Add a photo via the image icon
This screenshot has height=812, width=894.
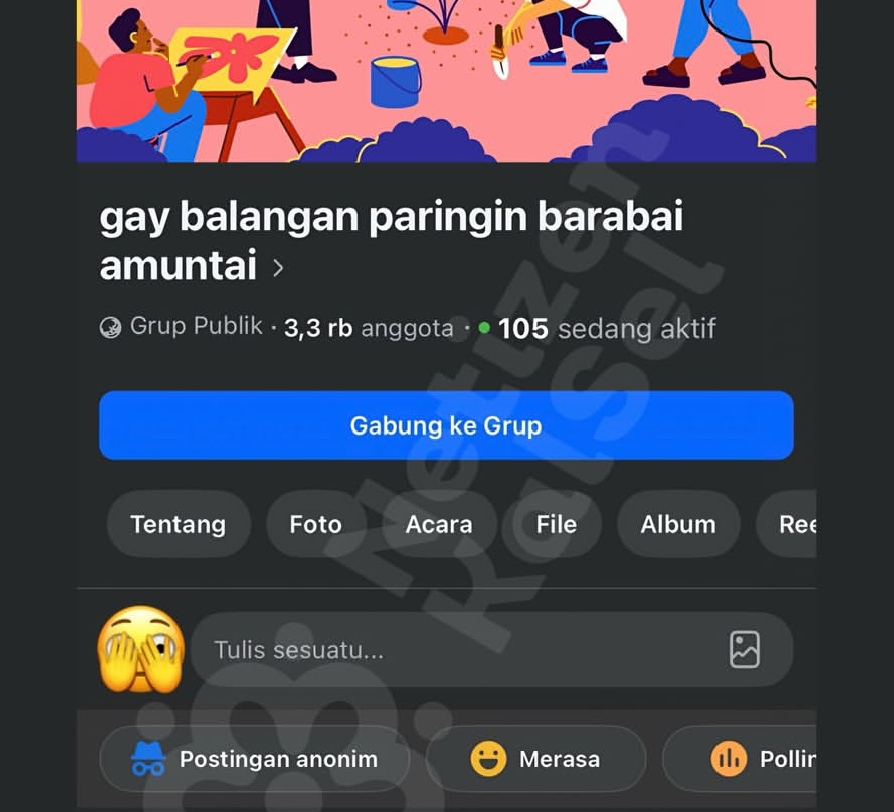click(x=745, y=650)
